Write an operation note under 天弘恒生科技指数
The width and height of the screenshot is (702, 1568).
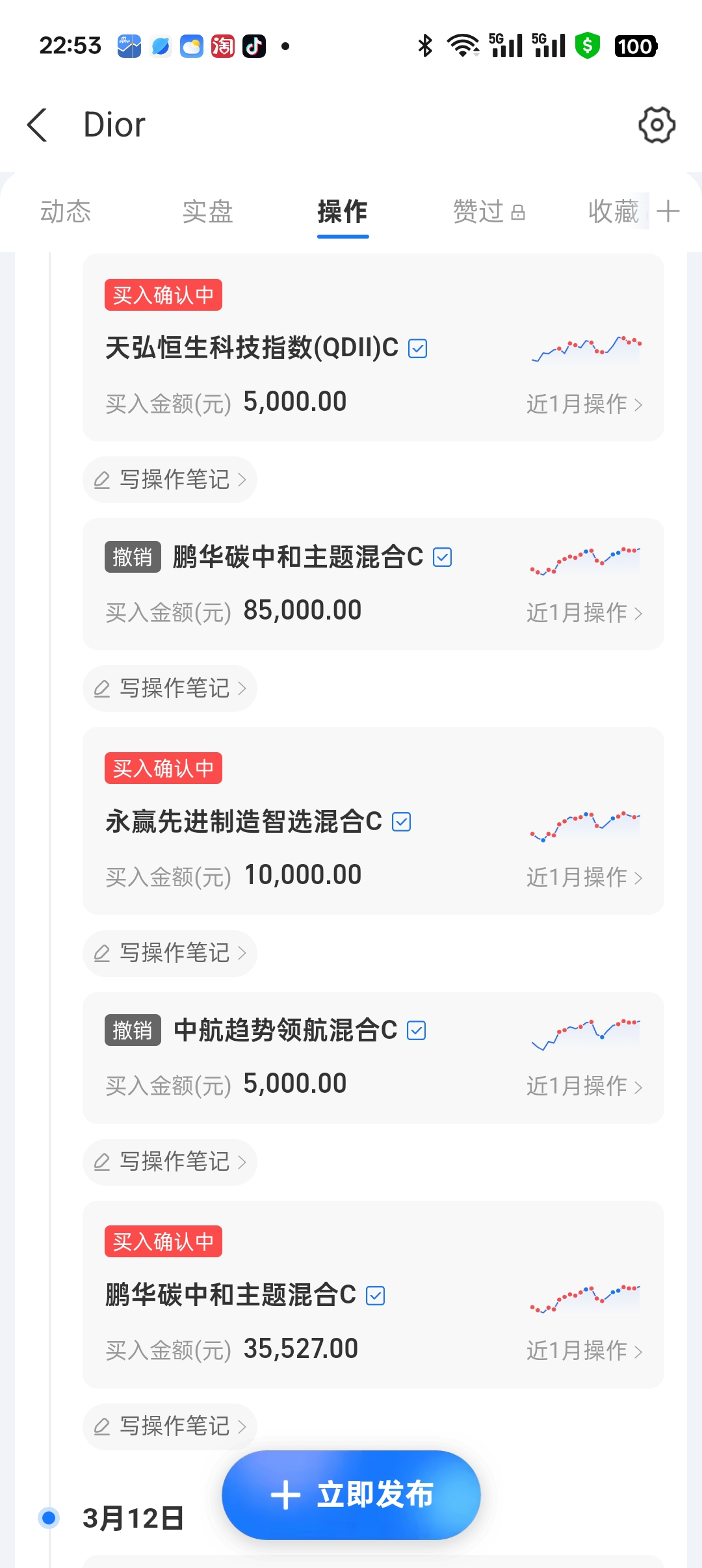[x=170, y=480]
